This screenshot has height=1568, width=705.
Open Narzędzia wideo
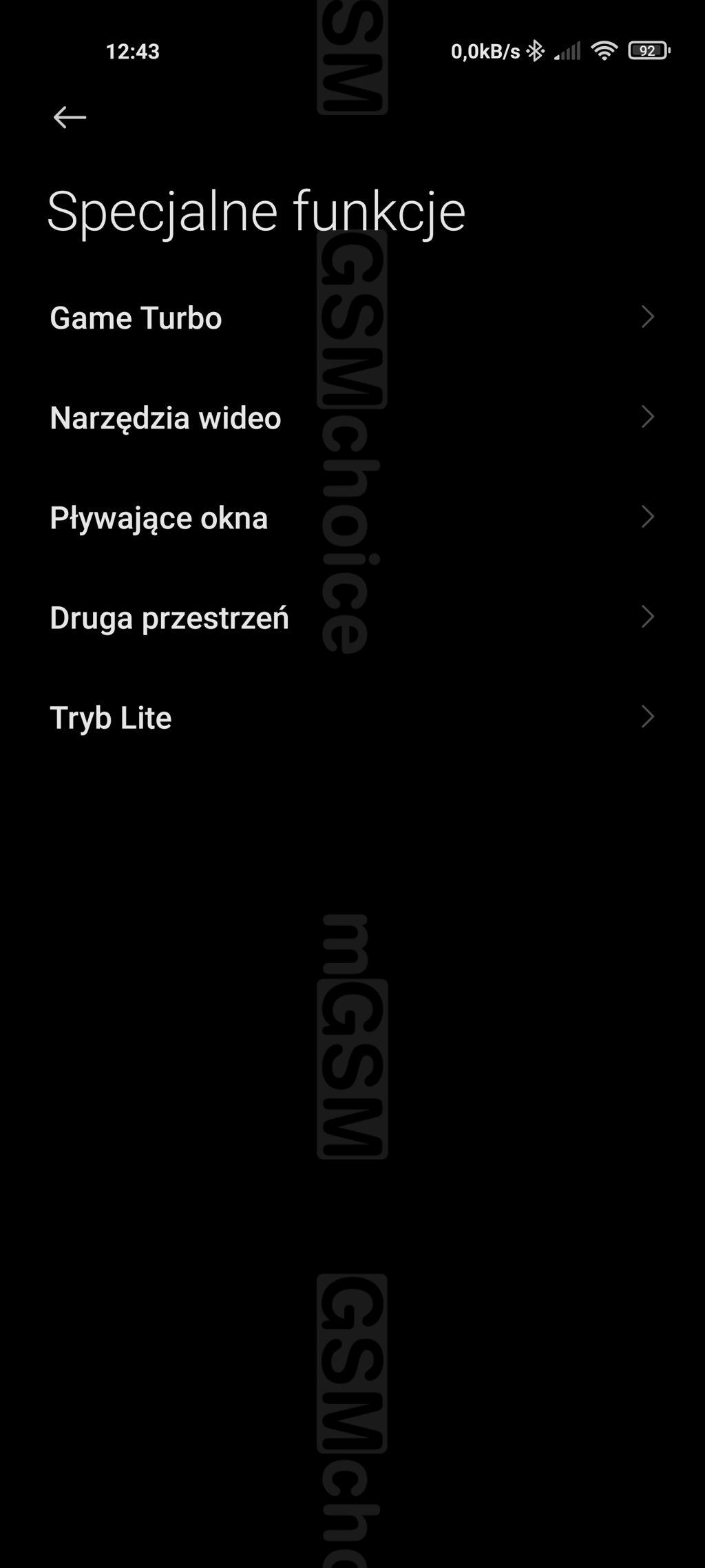click(352, 417)
